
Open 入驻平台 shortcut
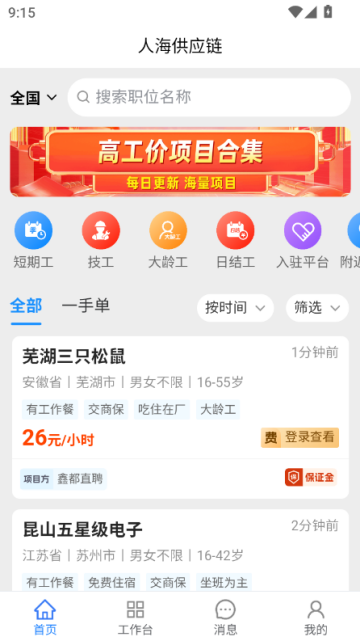pos(302,240)
